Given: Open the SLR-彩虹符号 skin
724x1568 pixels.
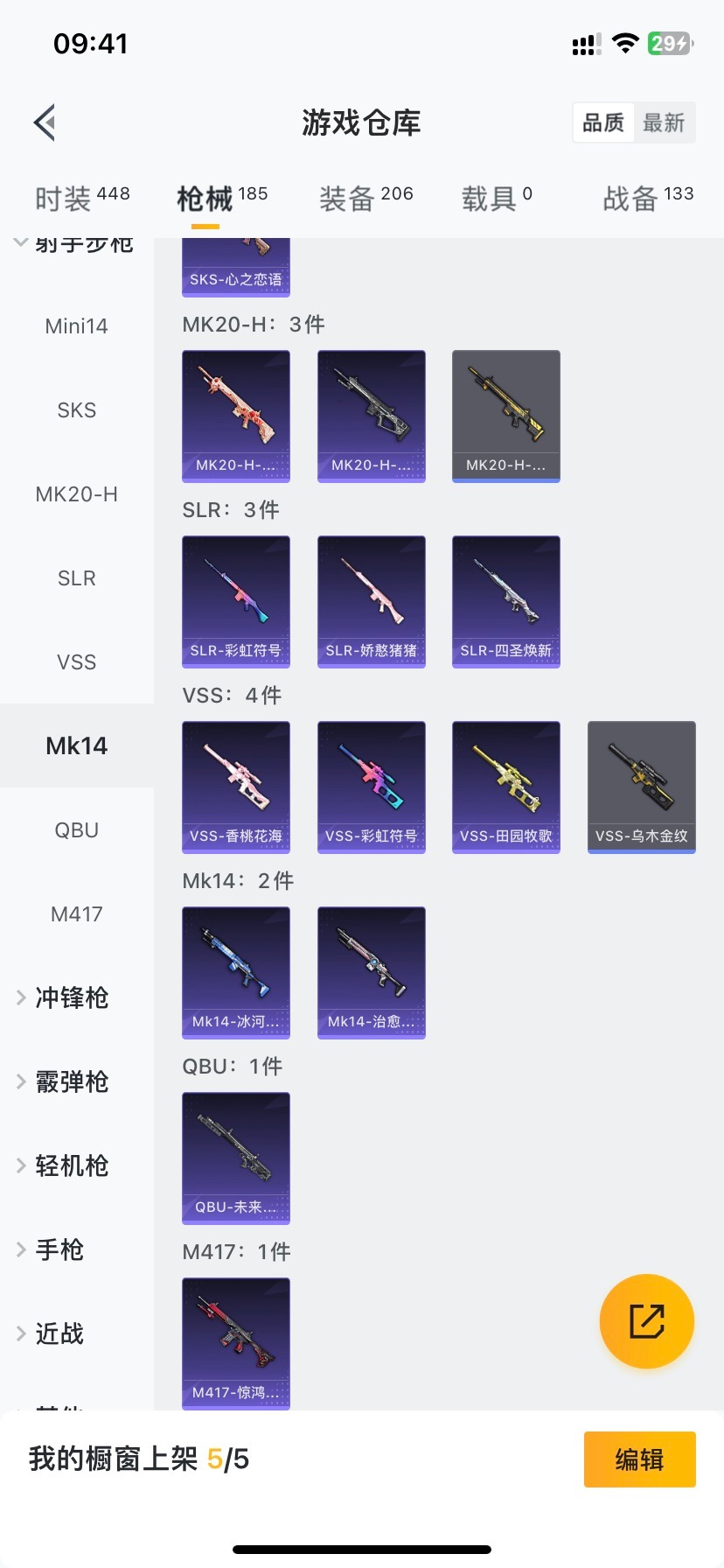Looking at the screenshot, I should coord(236,601).
